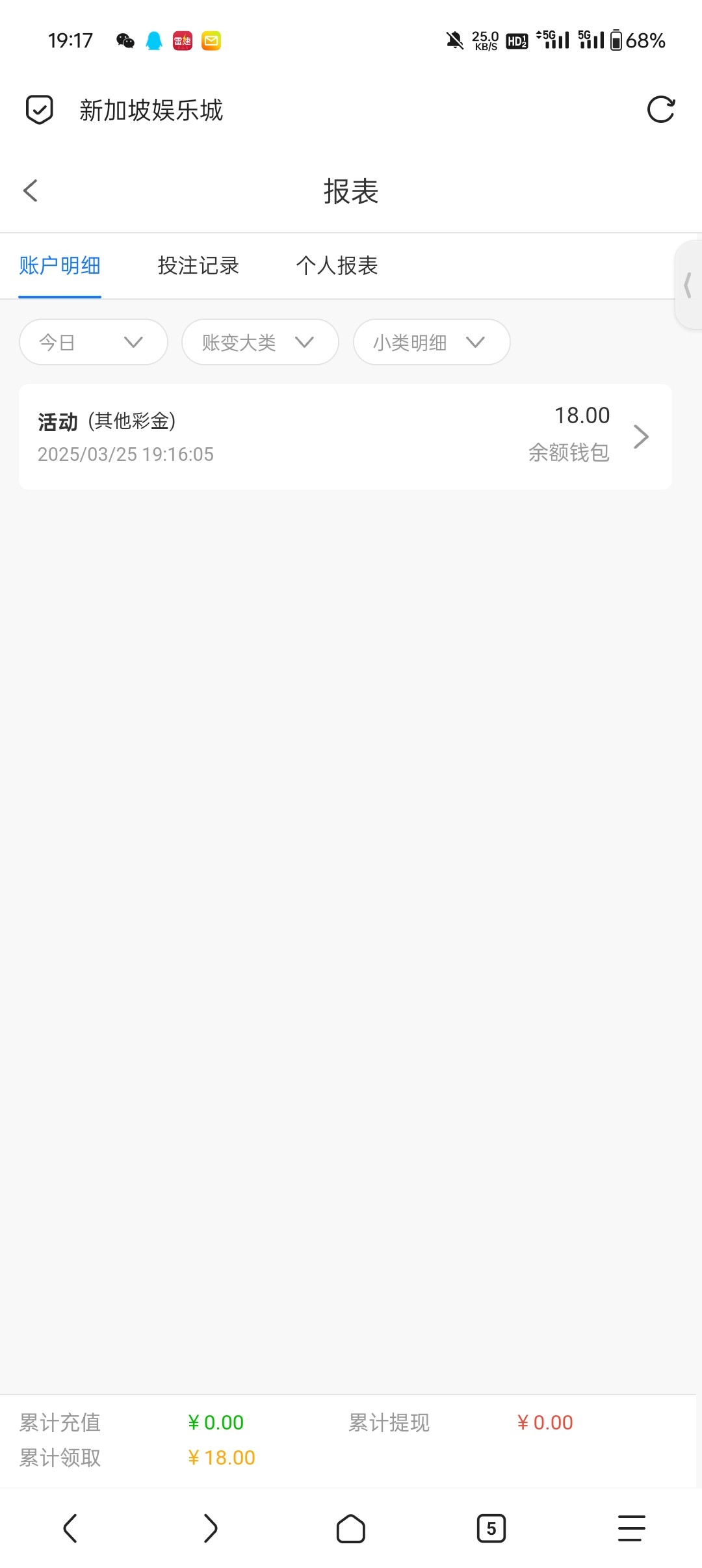Go back using the arrow beside 报表
The height and width of the screenshot is (1568, 702).
[30, 190]
